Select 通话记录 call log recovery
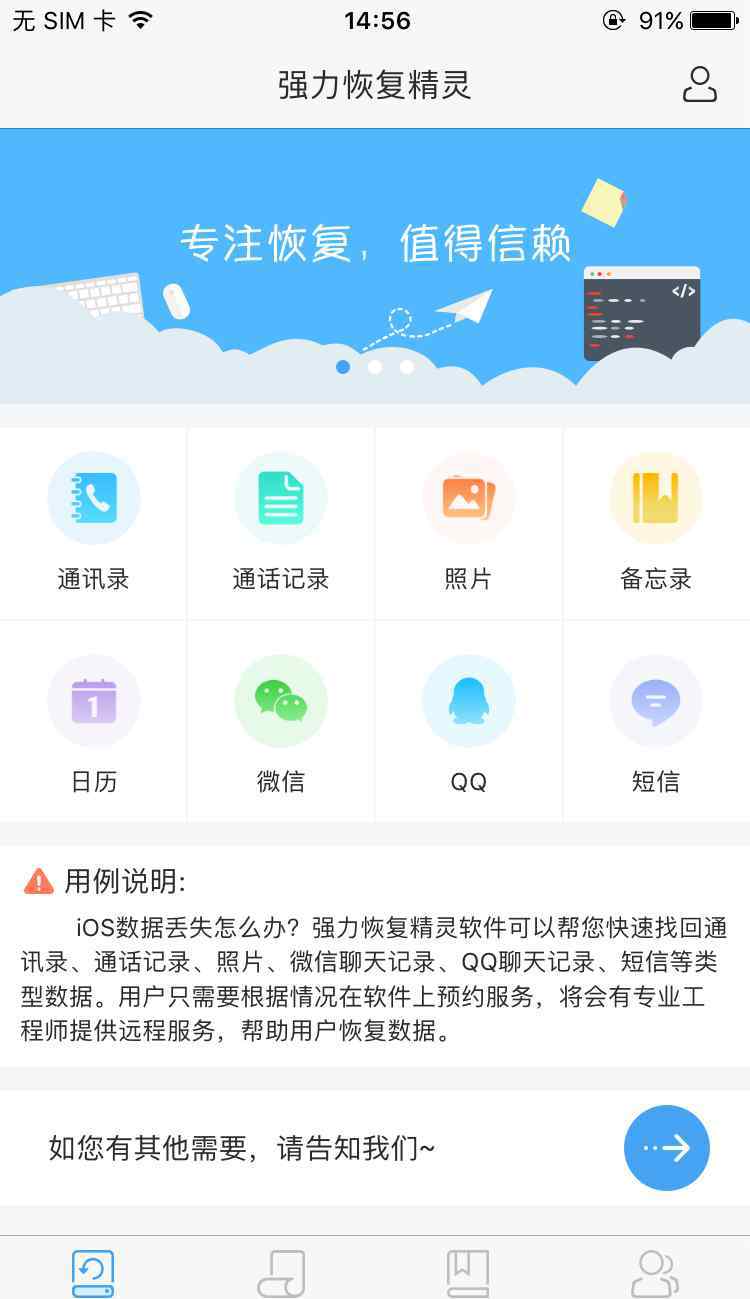This screenshot has width=750, height=1299. point(281,520)
